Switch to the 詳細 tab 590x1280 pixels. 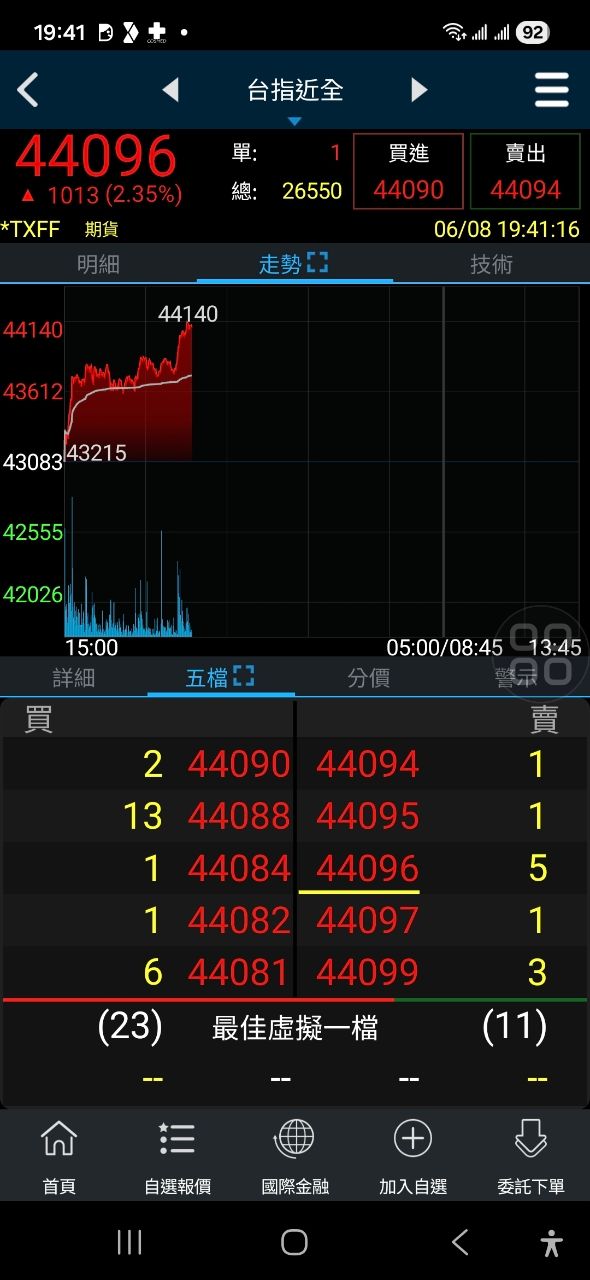(73, 677)
